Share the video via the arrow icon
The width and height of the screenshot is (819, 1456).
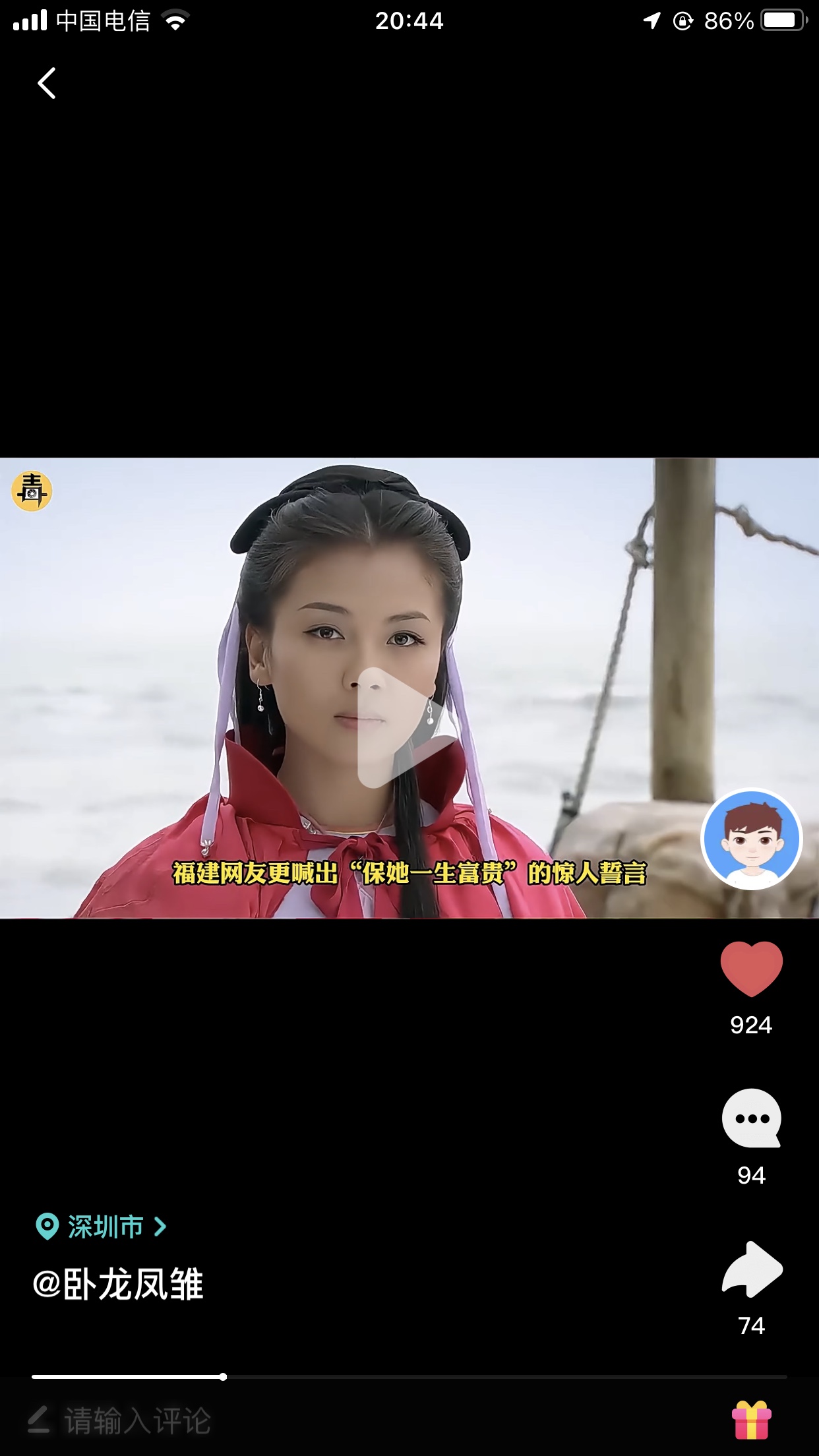[x=752, y=1269]
